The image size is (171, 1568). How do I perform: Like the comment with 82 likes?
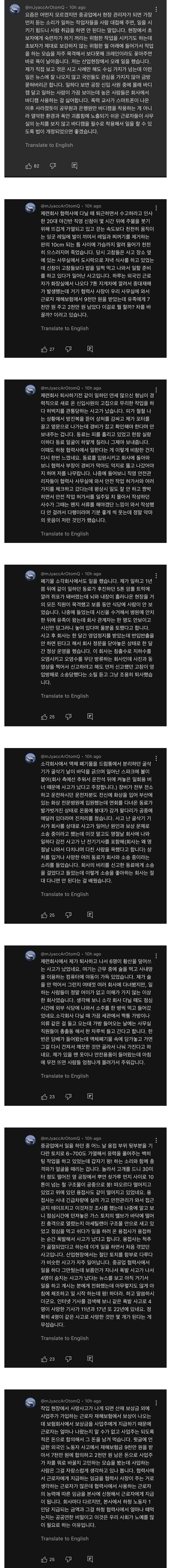pyautogui.click(x=28, y=166)
